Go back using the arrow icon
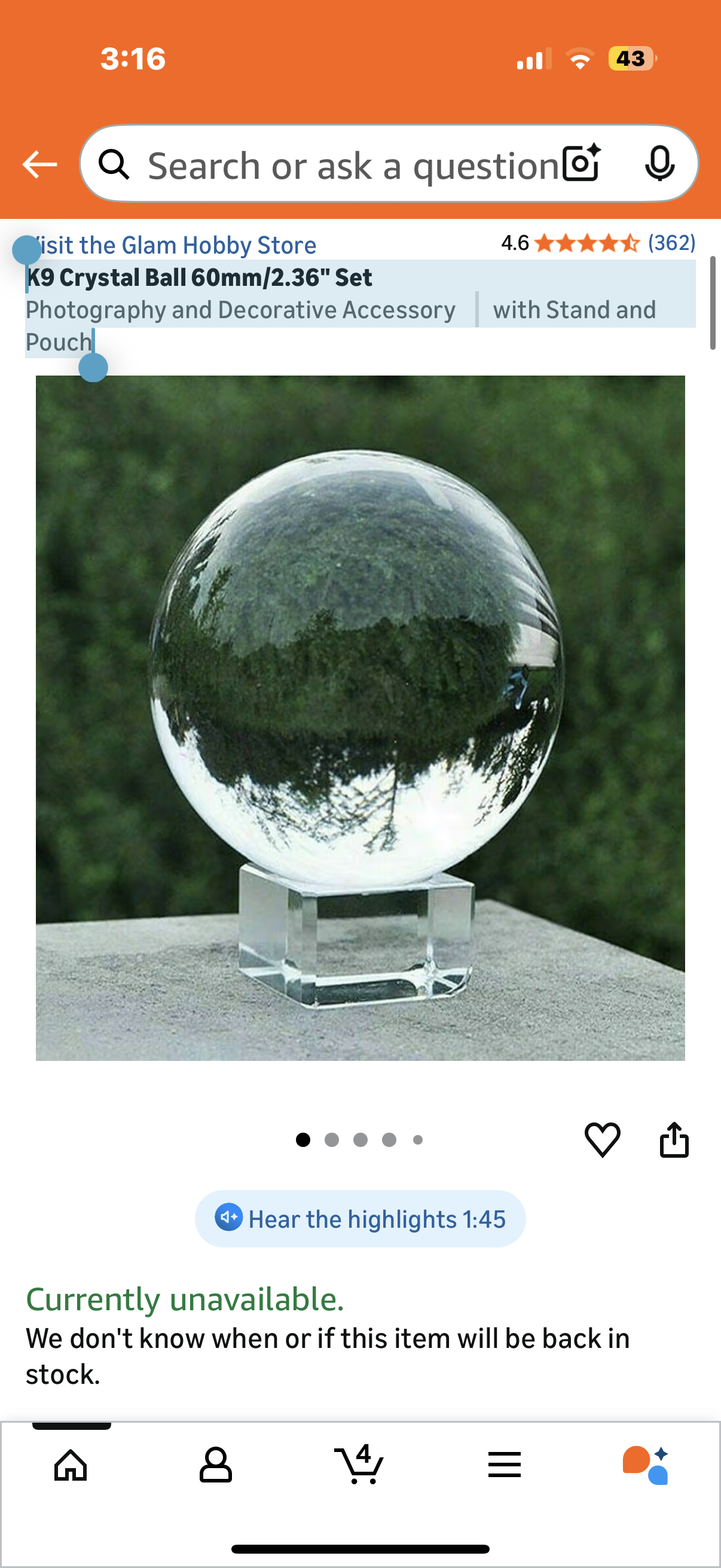Image resolution: width=721 pixels, height=1568 pixels. coord(39,164)
